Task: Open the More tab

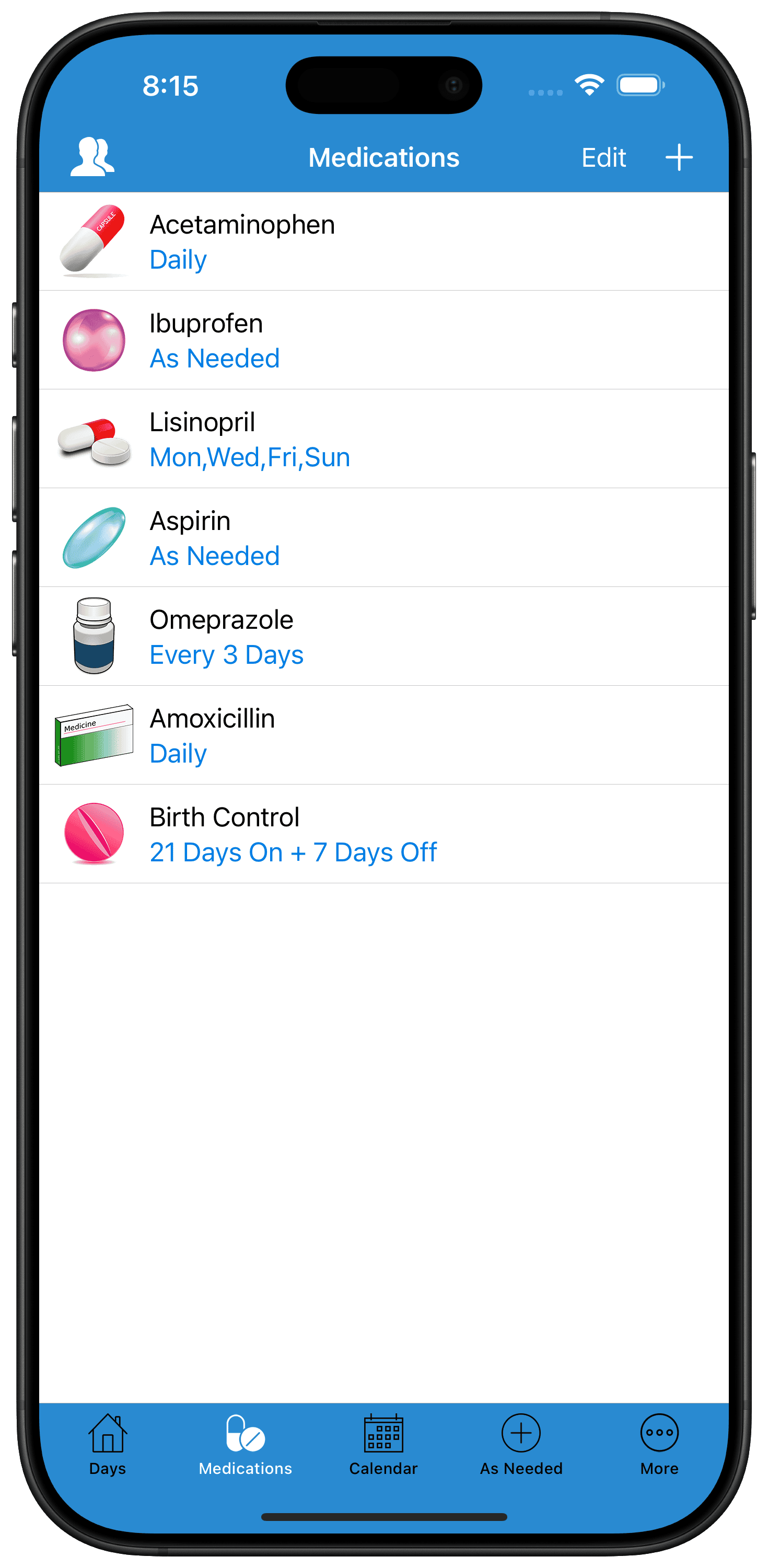Action: point(659,1445)
